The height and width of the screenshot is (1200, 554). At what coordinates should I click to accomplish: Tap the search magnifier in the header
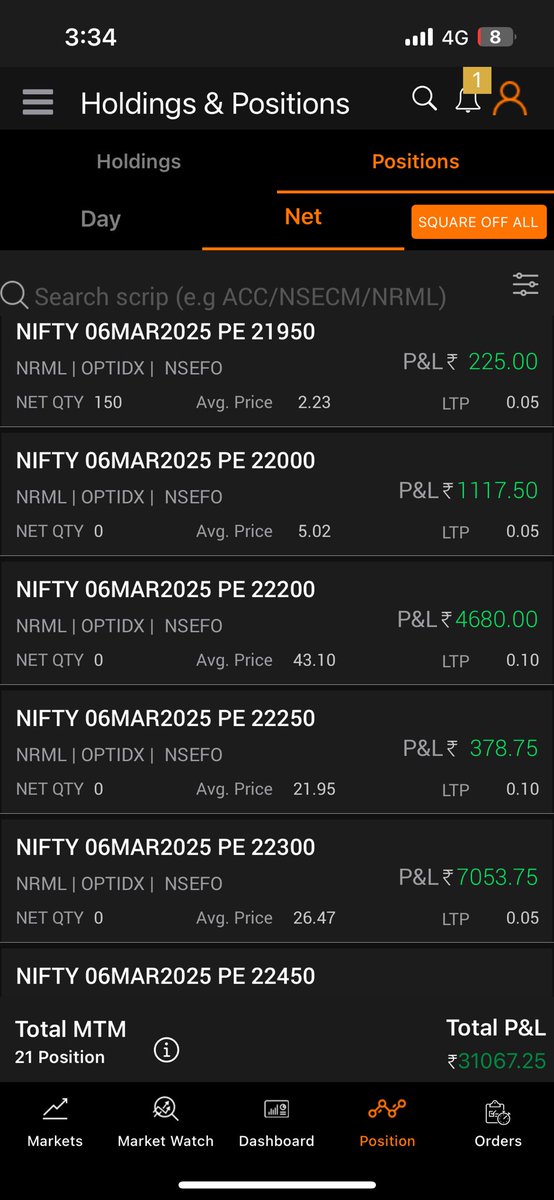coord(424,98)
